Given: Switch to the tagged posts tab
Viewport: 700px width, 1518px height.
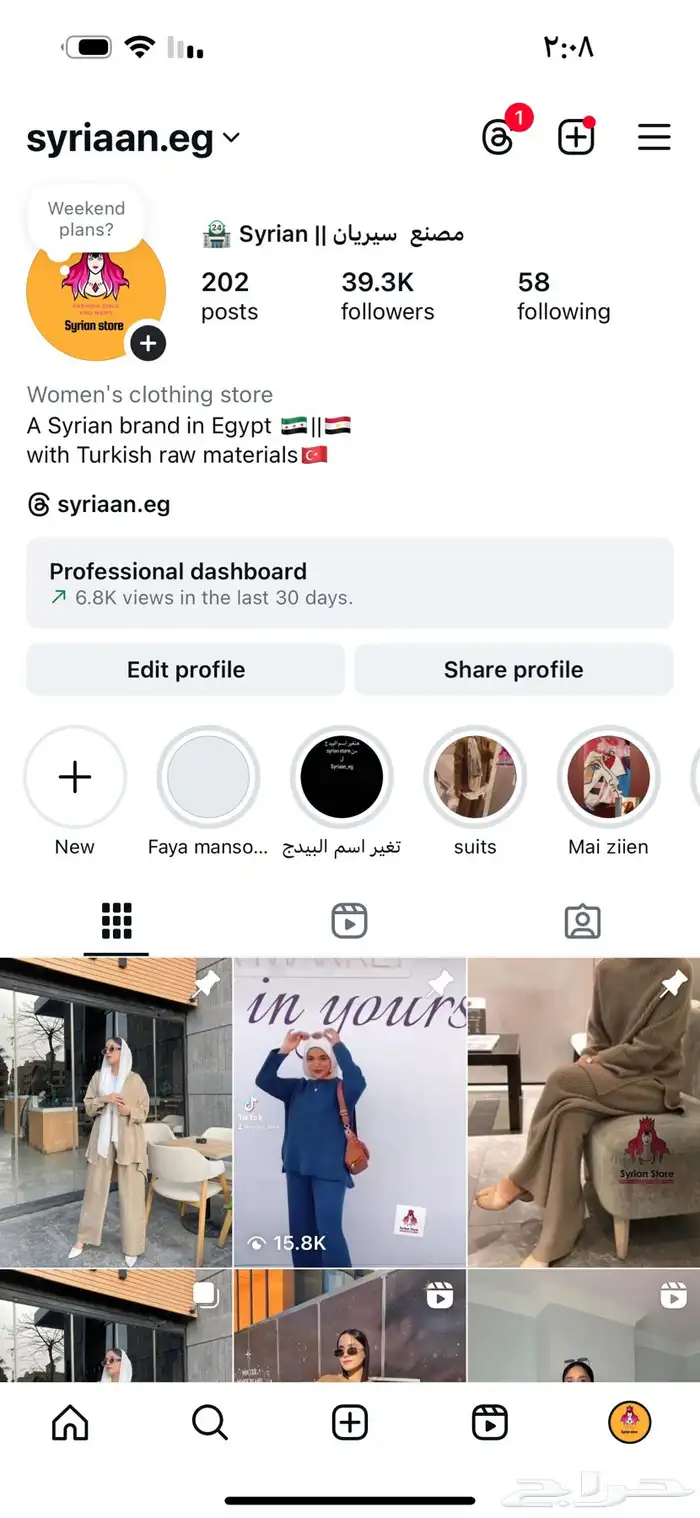Looking at the screenshot, I should pyautogui.click(x=582, y=921).
